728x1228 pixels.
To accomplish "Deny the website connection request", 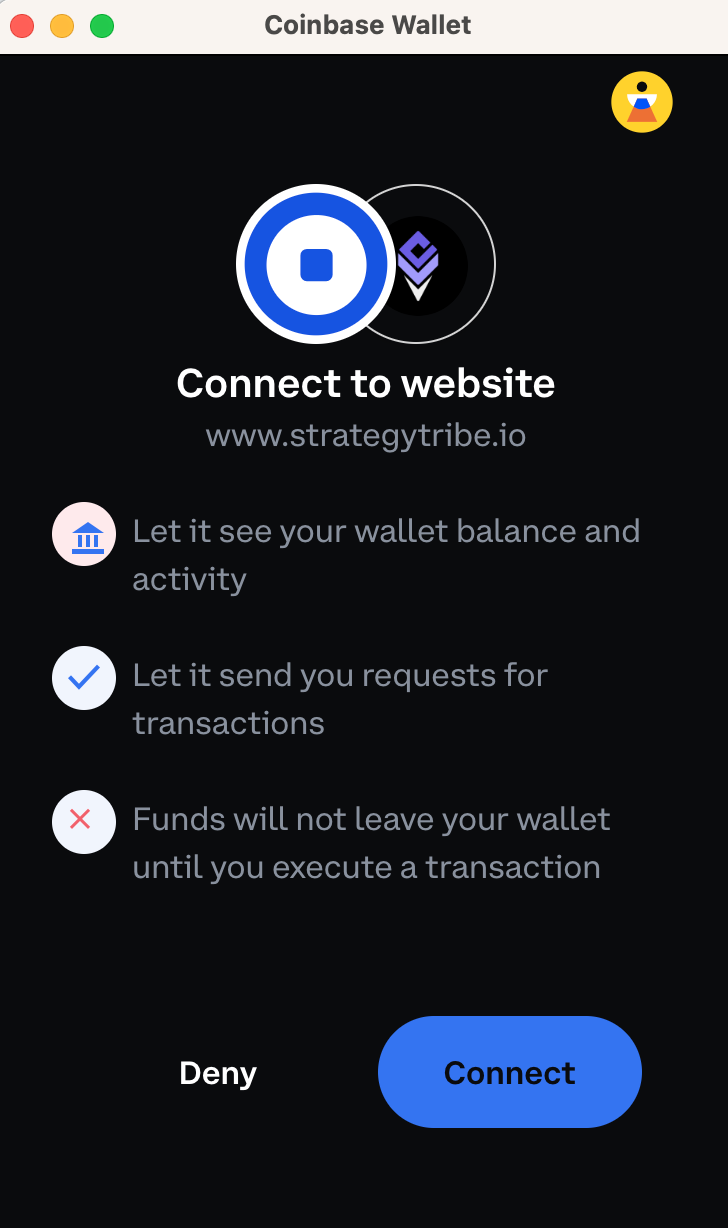I will [x=218, y=1073].
